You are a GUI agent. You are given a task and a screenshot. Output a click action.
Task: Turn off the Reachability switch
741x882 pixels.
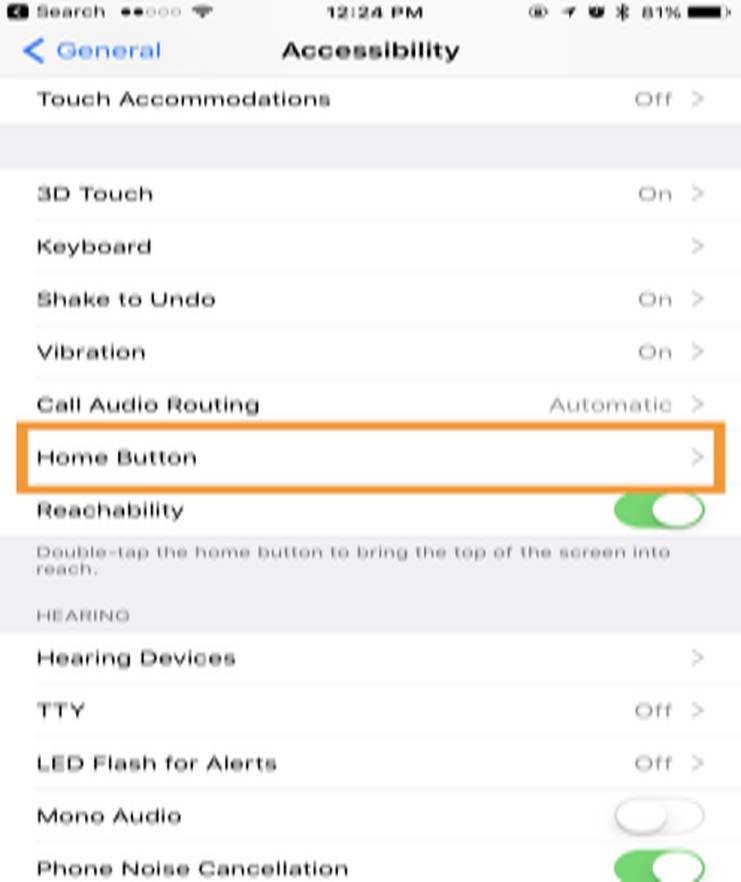tap(660, 510)
